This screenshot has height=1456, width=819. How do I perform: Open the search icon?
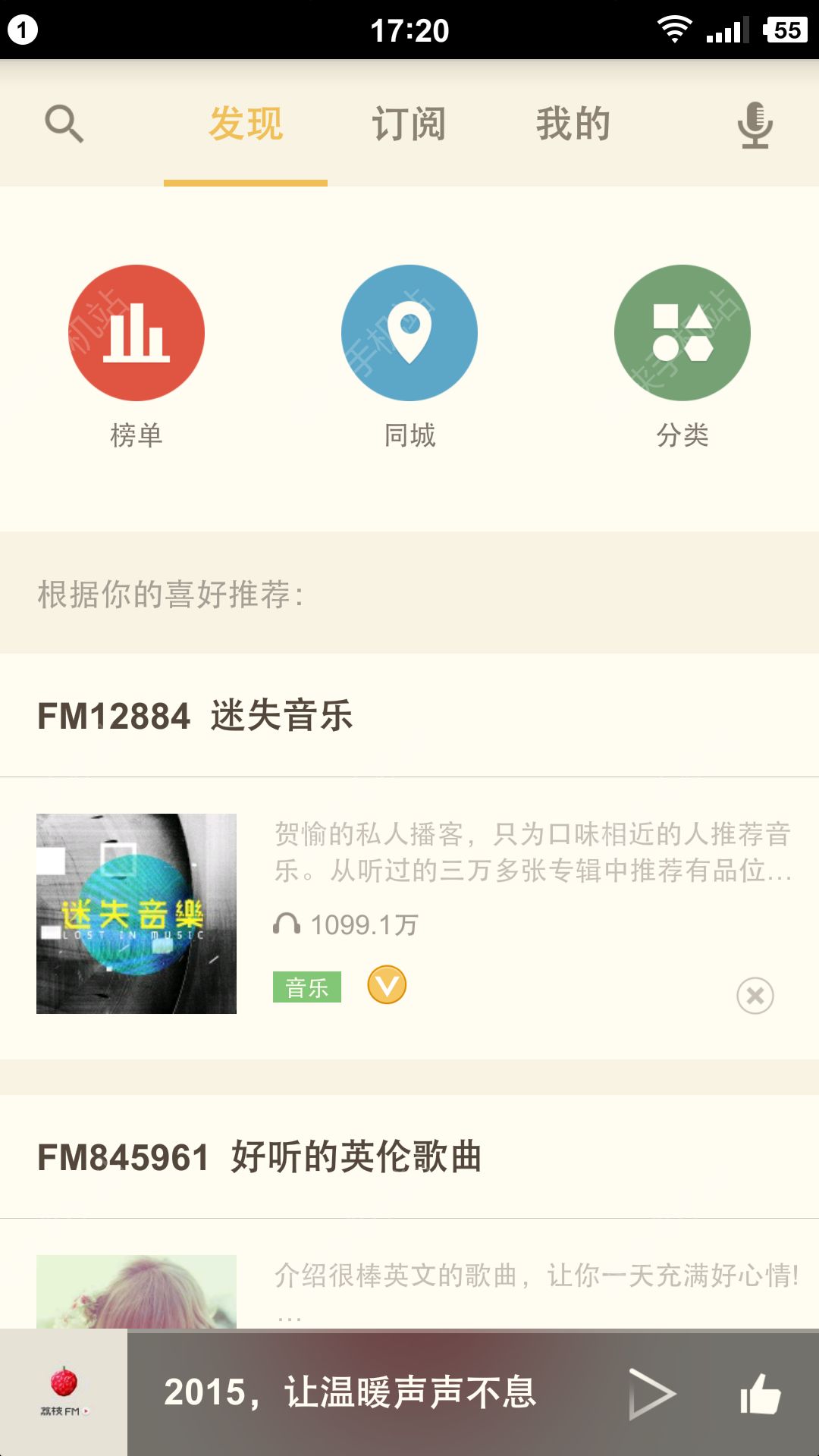[x=64, y=124]
